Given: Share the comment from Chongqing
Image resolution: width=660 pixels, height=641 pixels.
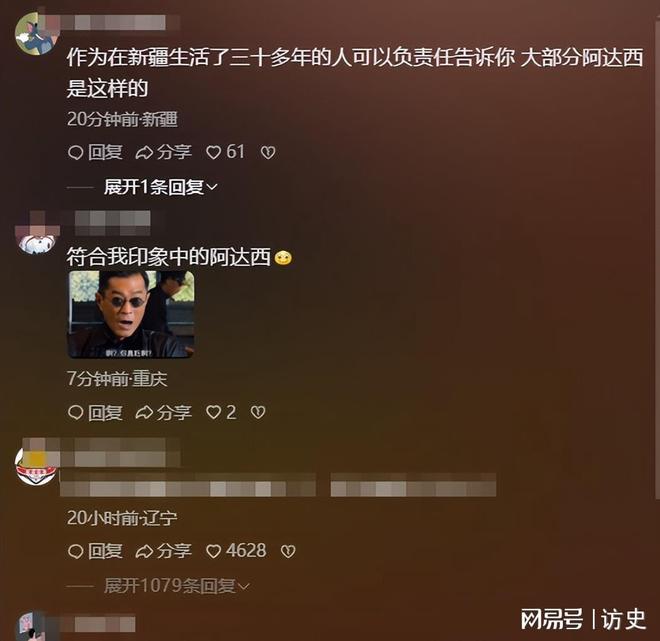Looking at the screenshot, I should coord(163,412).
